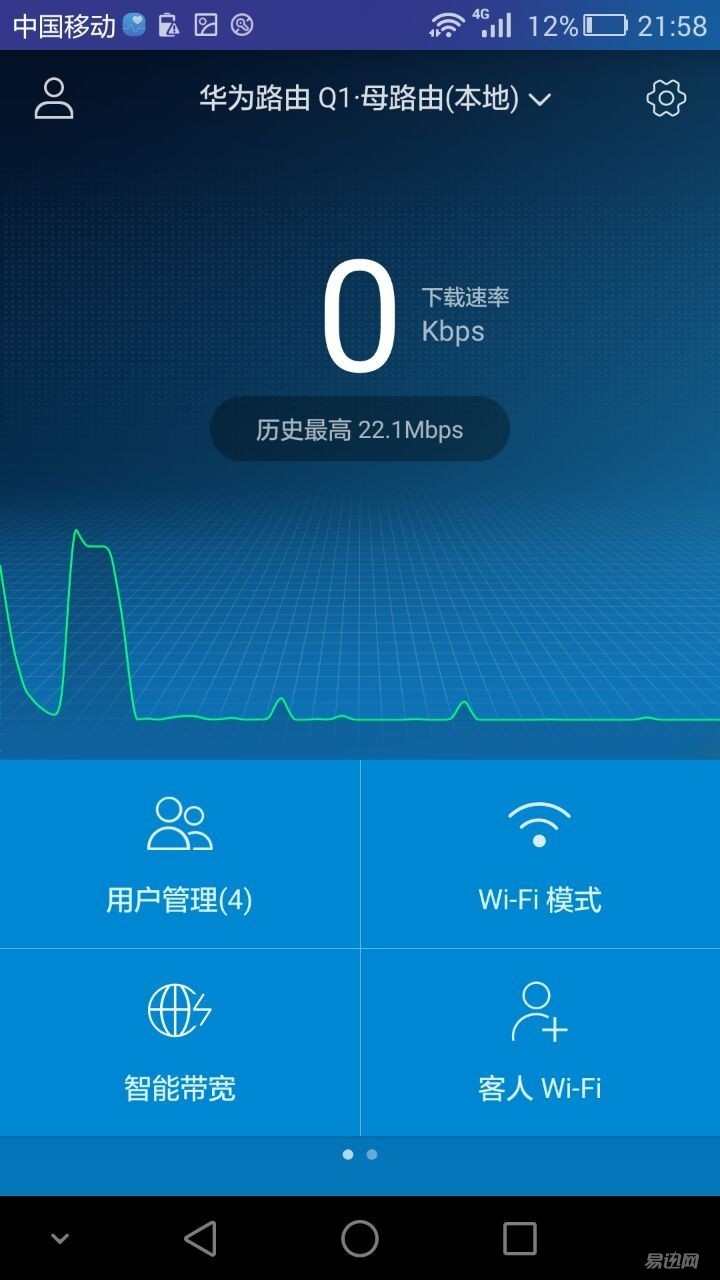Tap the 客人 Wi-Fi guest network icon

pyautogui.click(x=539, y=1010)
